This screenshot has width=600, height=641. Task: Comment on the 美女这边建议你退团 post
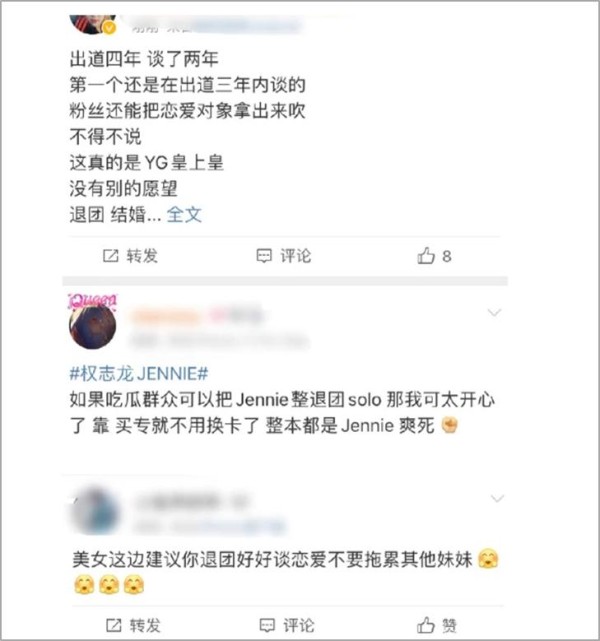tap(284, 625)
